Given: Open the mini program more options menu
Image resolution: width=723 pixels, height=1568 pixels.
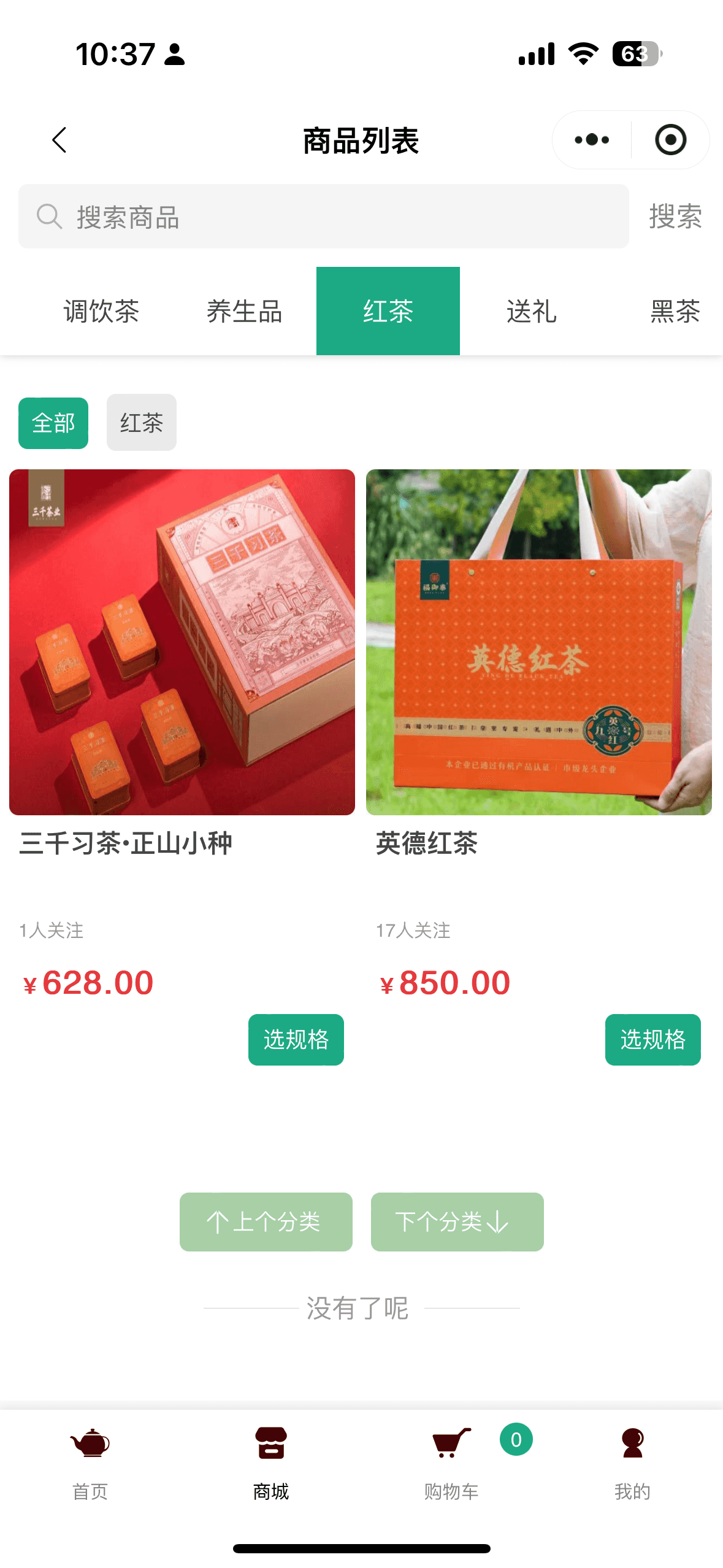Looking at the screenshot, I should coord(592,140).
